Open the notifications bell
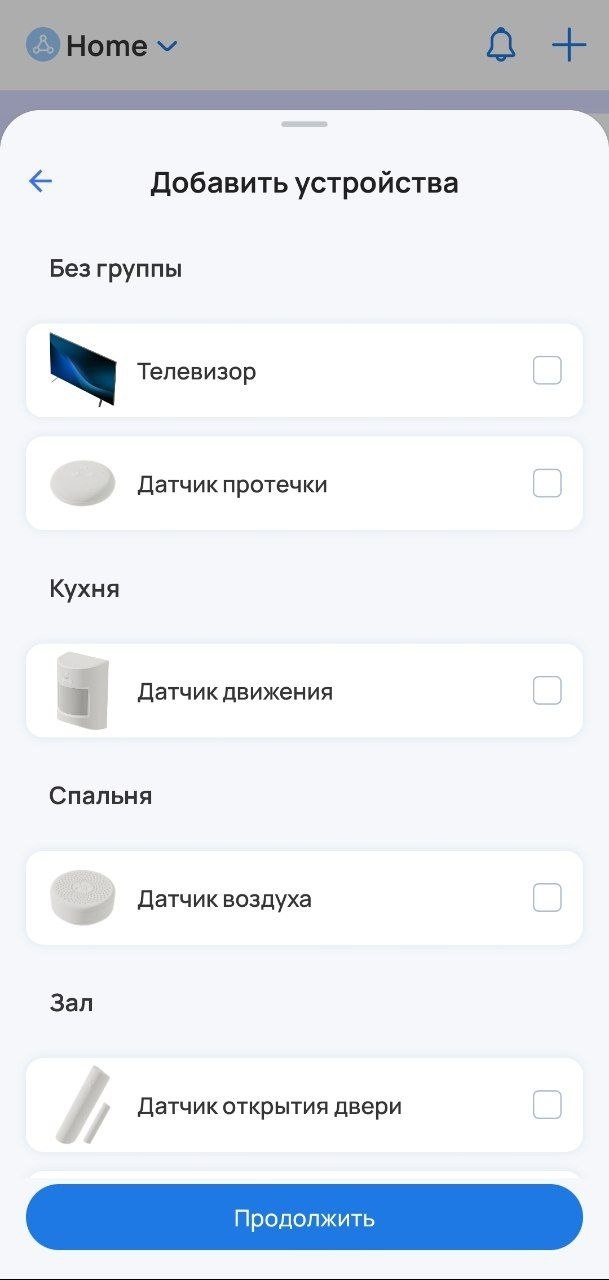Image resolution: width=609 pixels, height=1280 pixels. click(x=500, y=46)
